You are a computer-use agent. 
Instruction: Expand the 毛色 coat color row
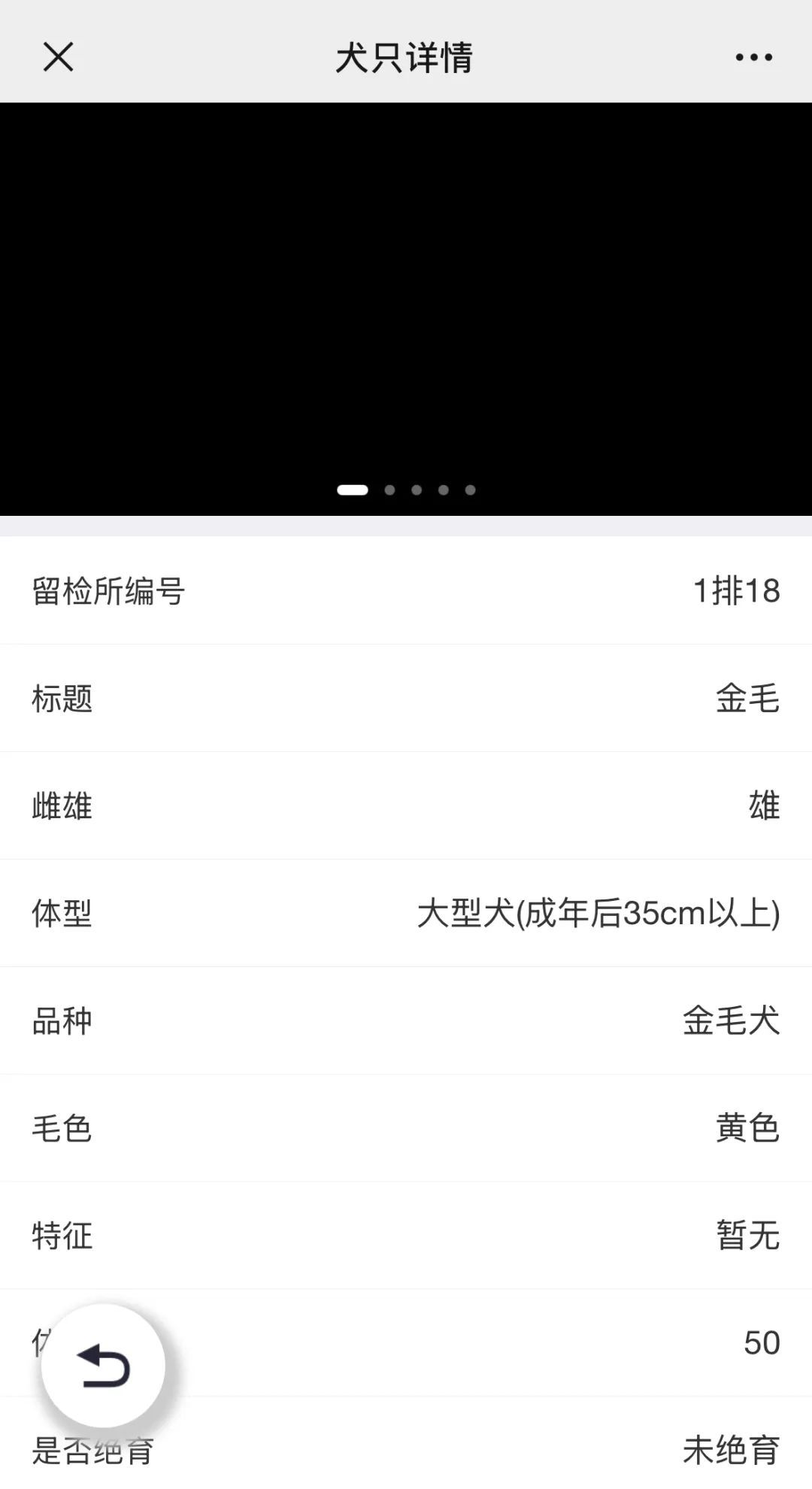tap(406, 1128)
